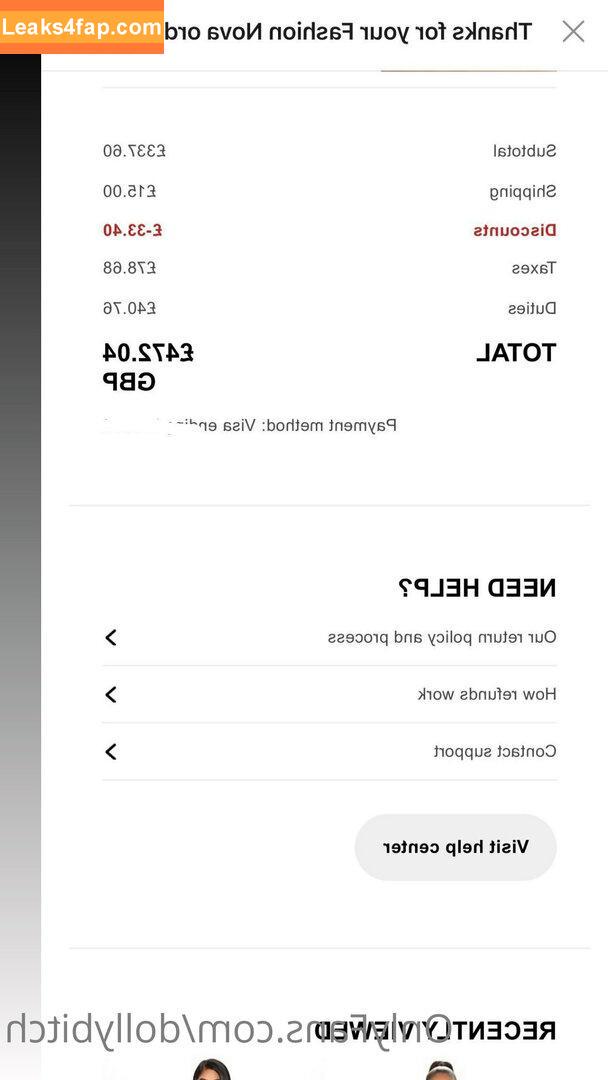Tap the Visit help center button
This screenshot has height=1080, width=608.
[455, 847]
